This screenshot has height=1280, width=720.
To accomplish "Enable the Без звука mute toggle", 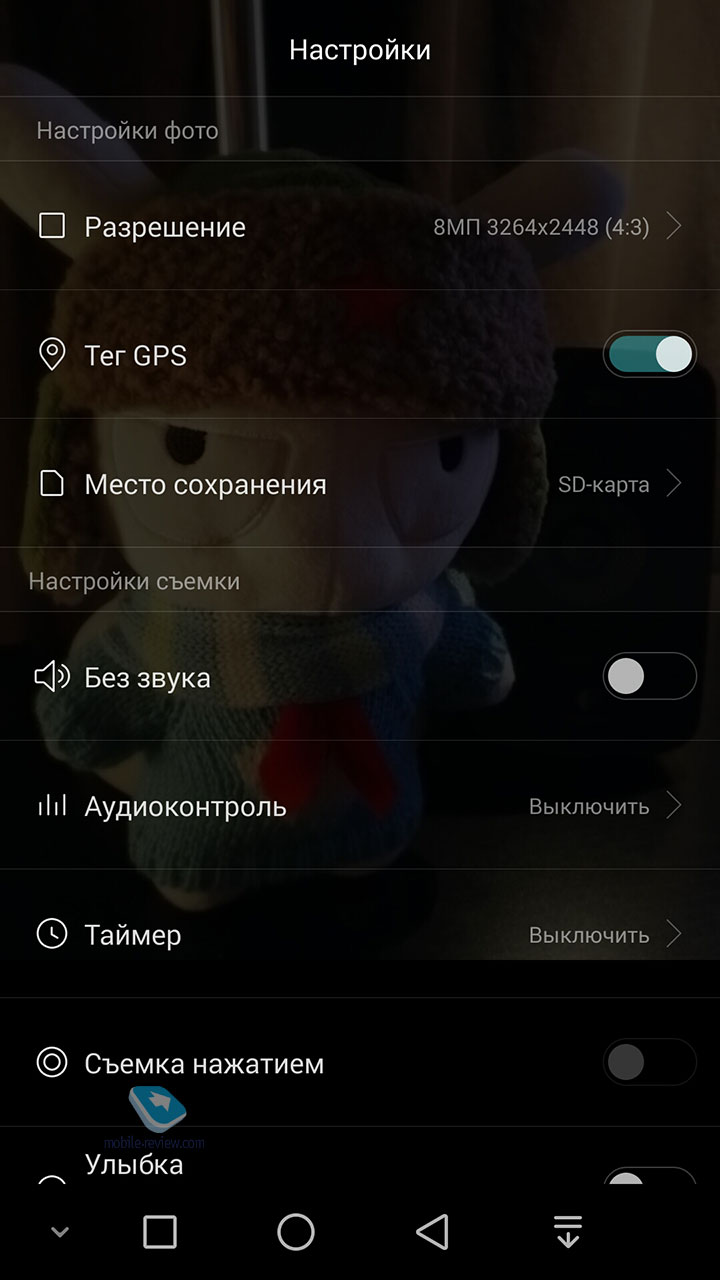I will (650, 677).
